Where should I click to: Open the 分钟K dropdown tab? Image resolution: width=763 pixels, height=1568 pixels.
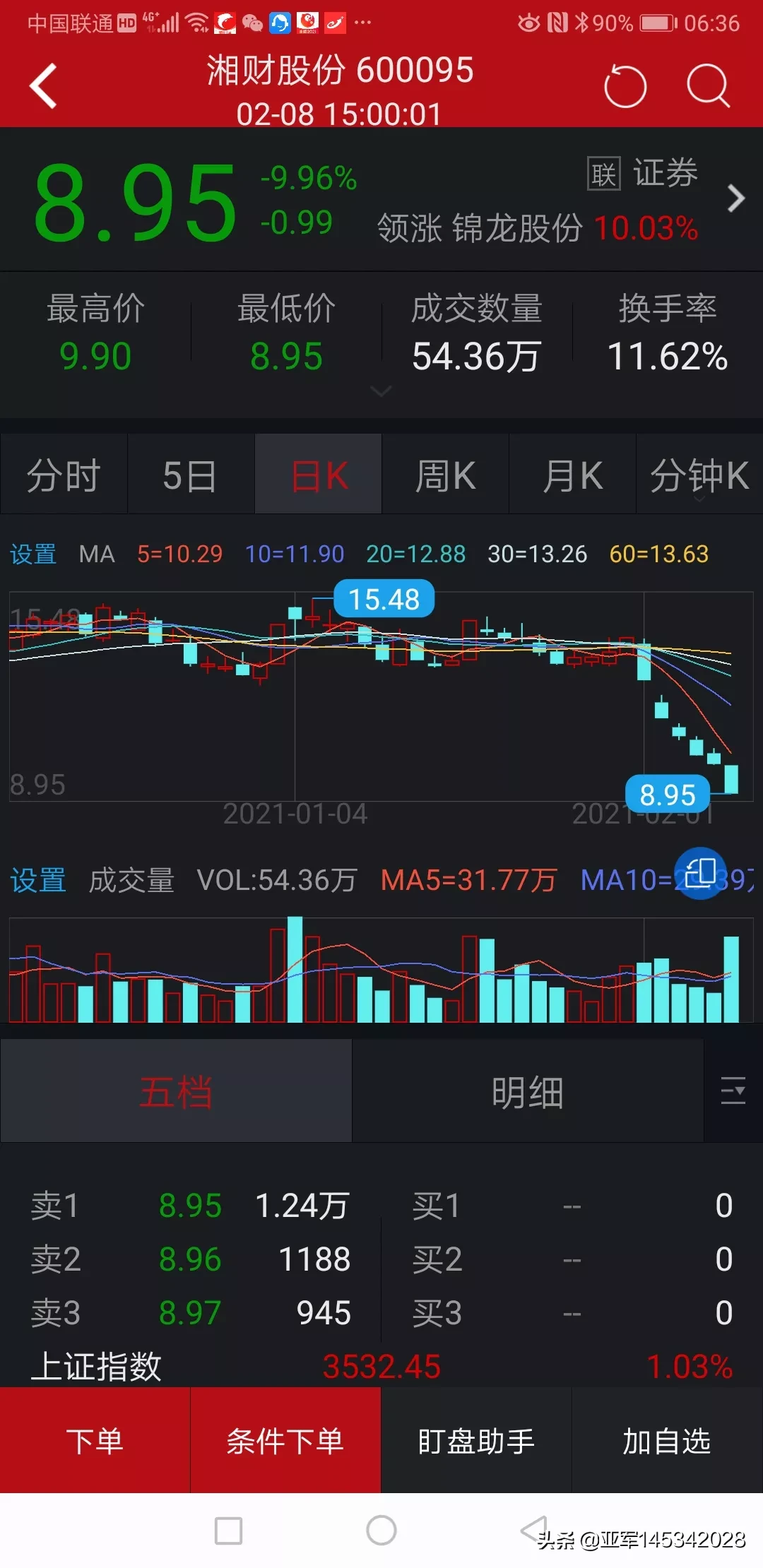(x=699, y=476)
